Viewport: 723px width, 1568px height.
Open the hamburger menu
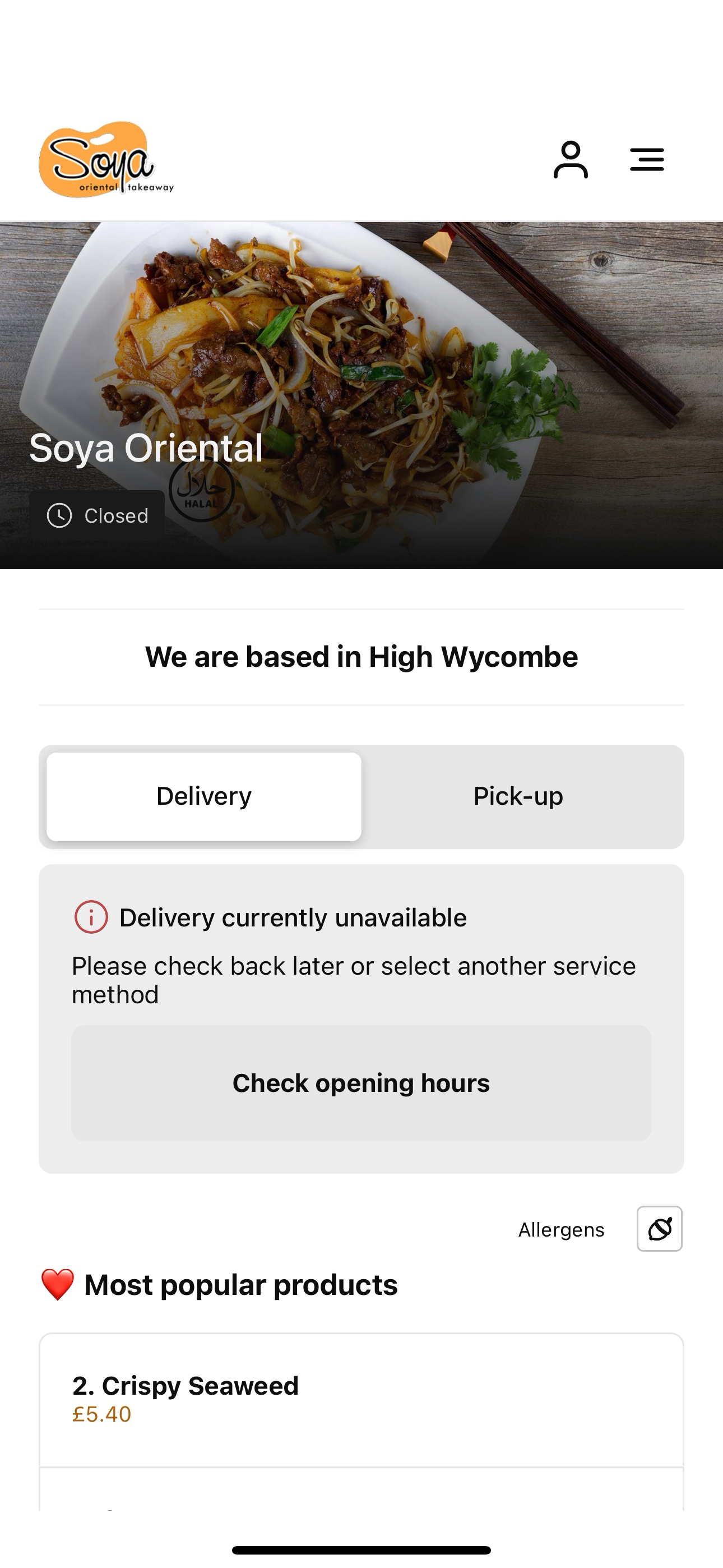click(647, 159)
